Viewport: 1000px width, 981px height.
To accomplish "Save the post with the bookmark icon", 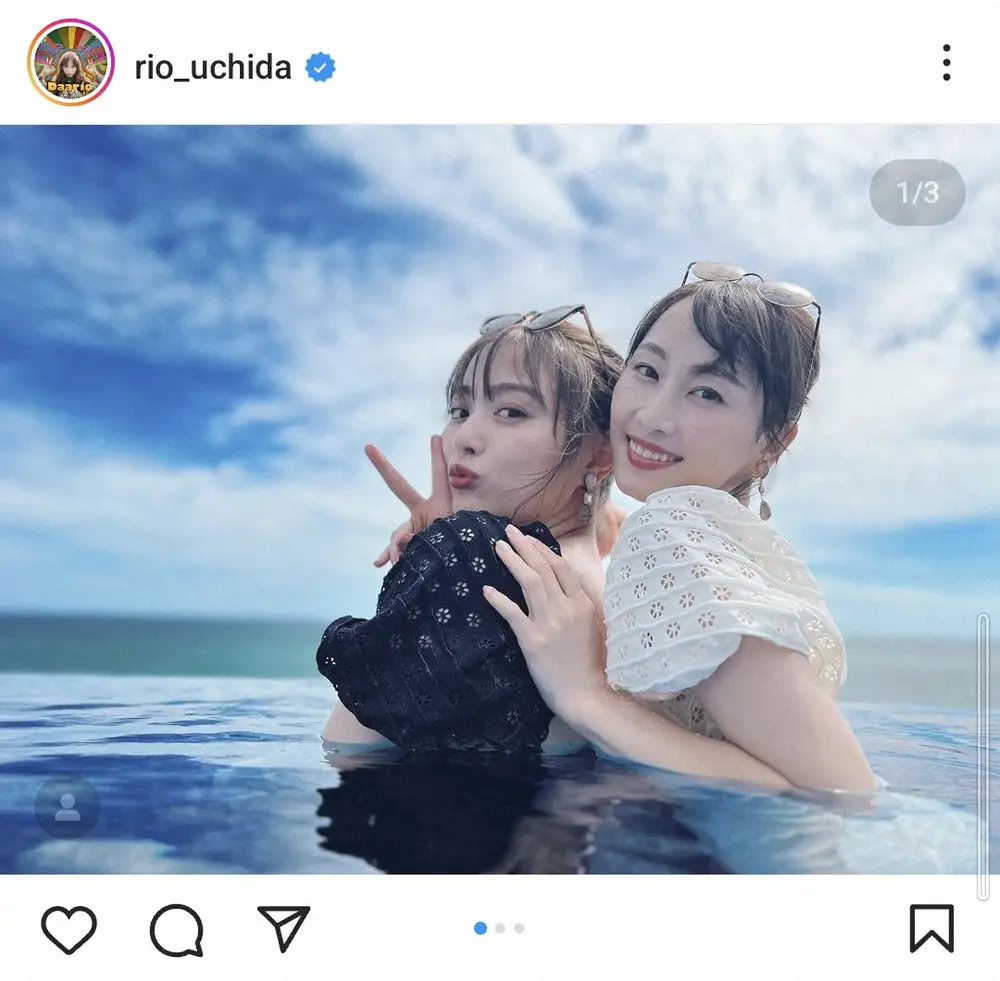I will [x=931, y=929].
